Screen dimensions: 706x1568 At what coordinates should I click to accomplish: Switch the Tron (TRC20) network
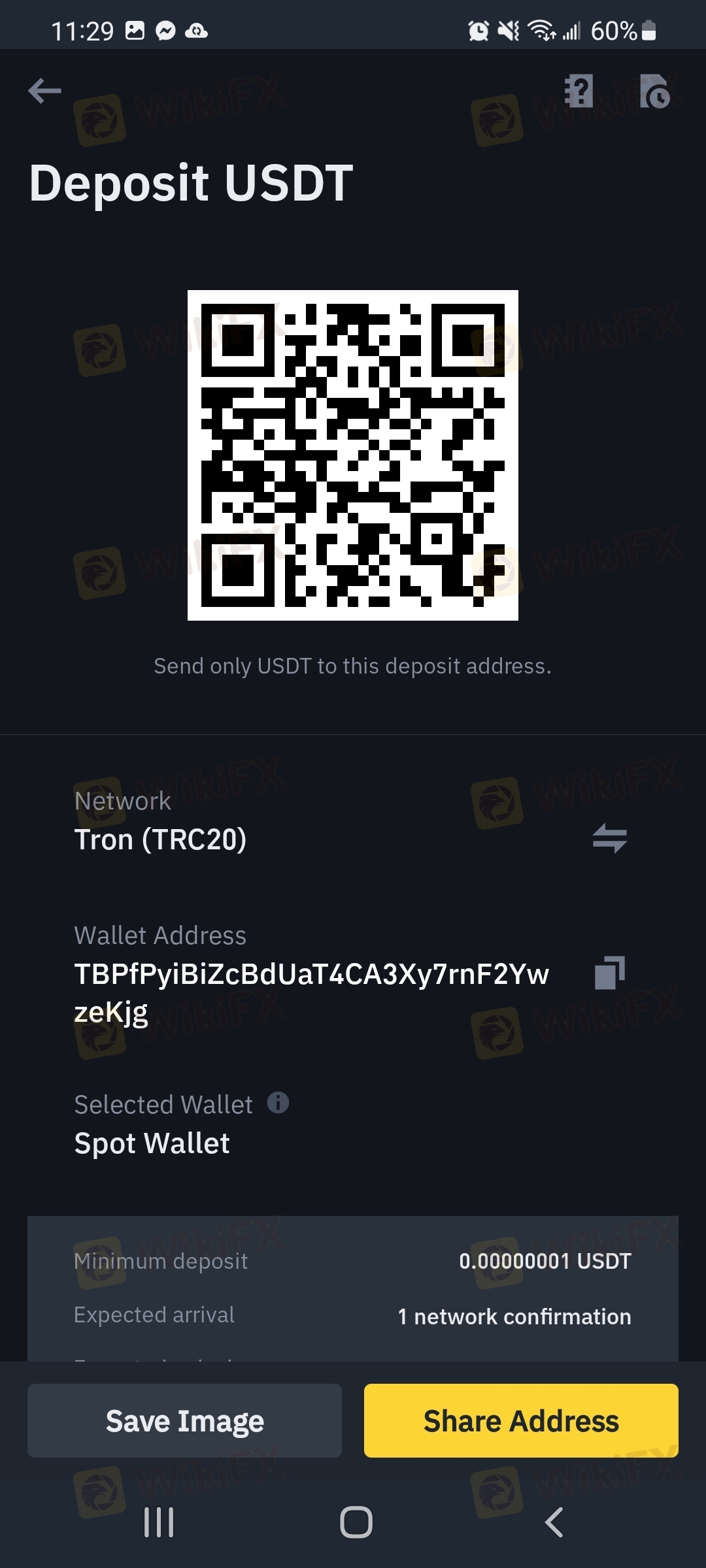click(610, 838)
